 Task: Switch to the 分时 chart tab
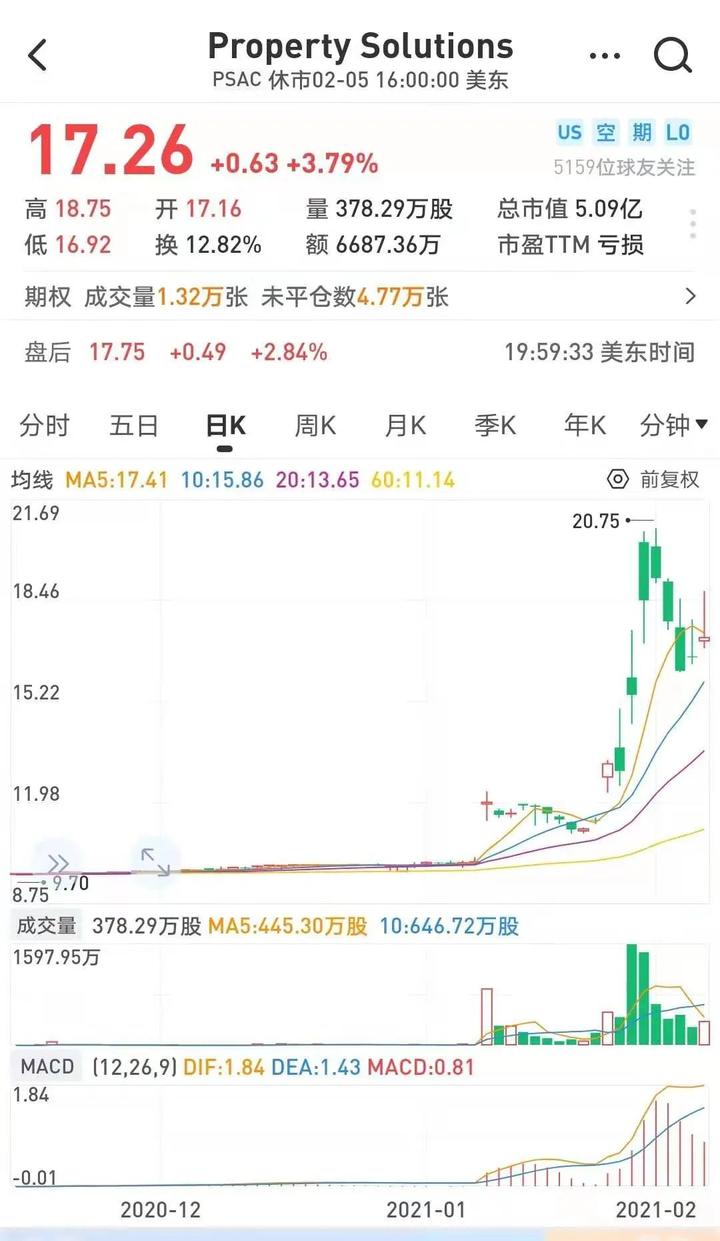click(45, 426)
